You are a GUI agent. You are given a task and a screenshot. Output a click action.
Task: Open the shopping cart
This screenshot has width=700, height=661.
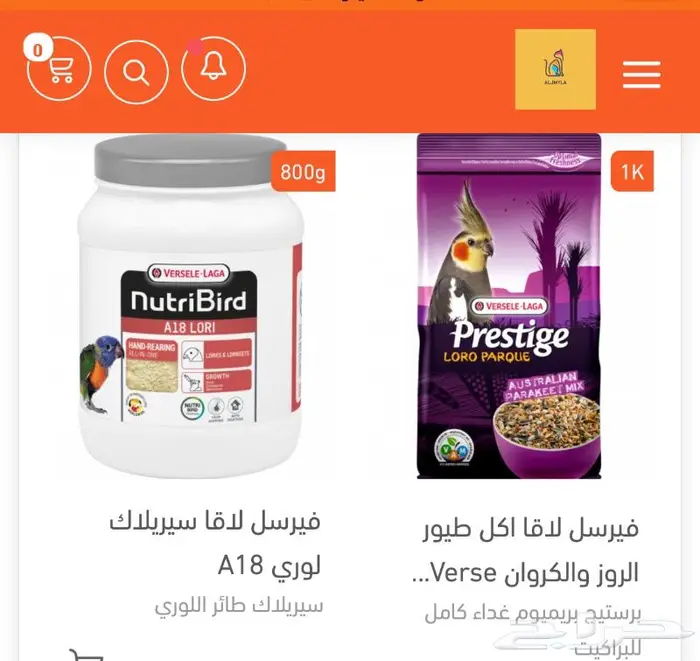click(59, 70)
